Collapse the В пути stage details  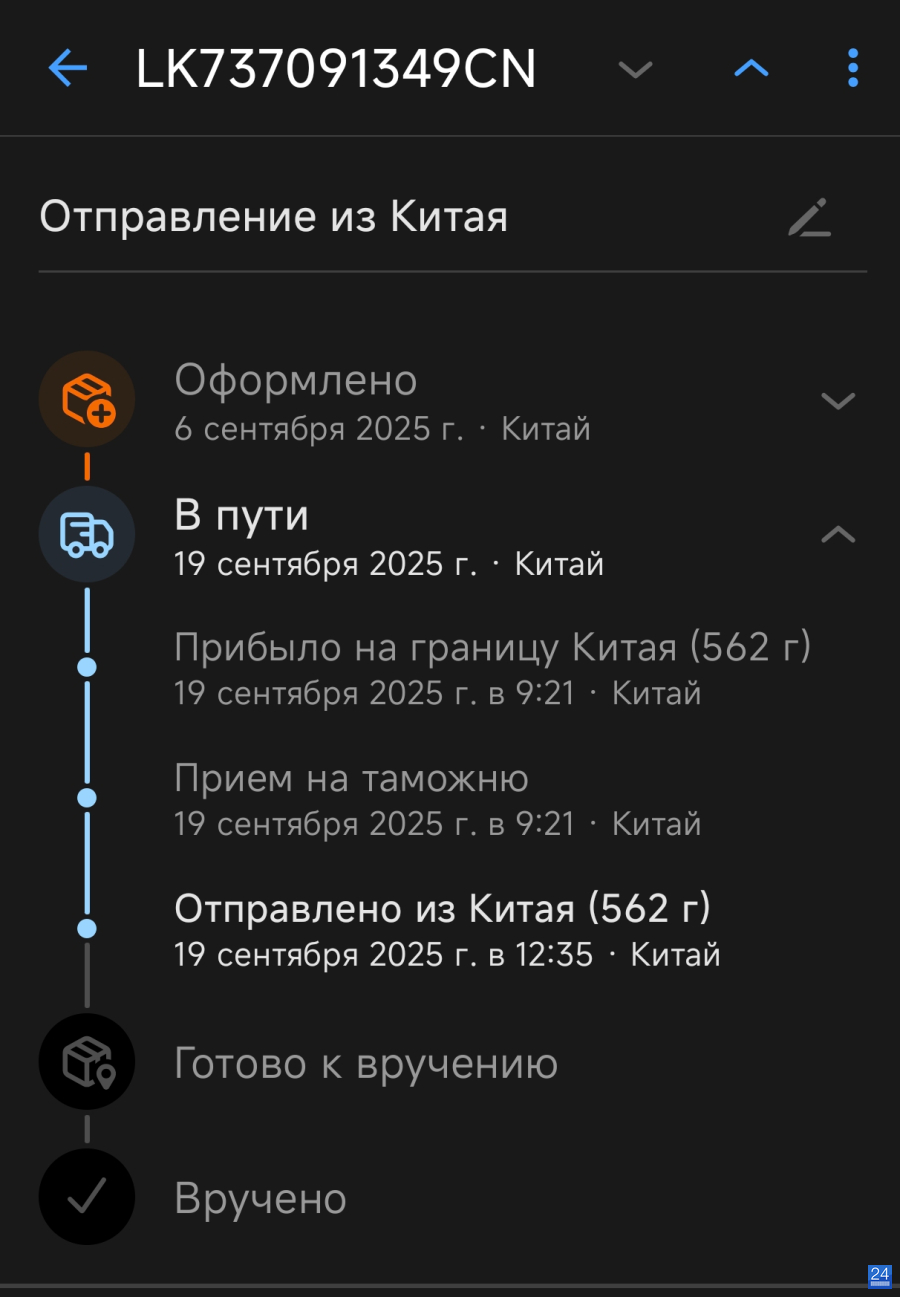tap(838, 534)
